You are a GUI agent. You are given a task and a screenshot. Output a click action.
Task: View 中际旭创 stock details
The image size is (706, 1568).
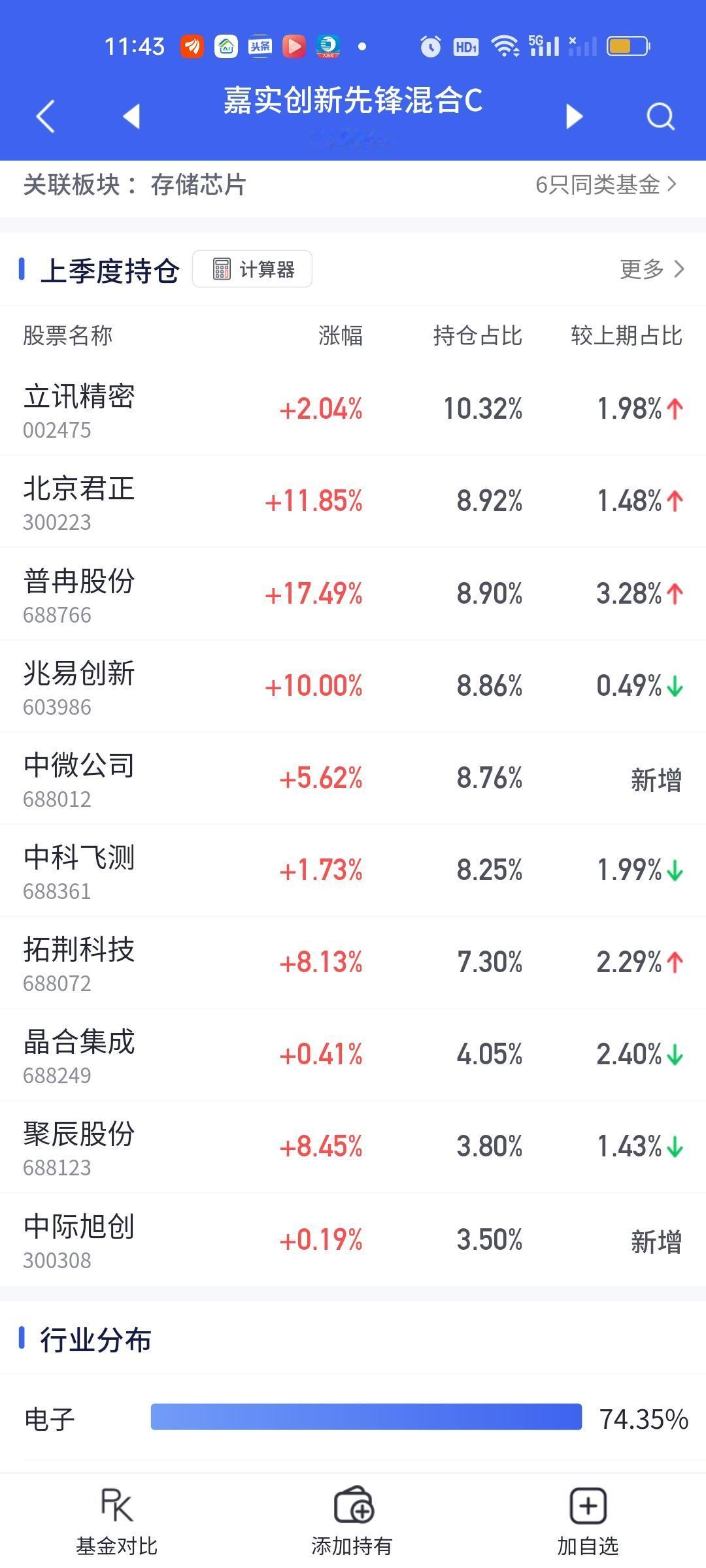coord(353,1240)
